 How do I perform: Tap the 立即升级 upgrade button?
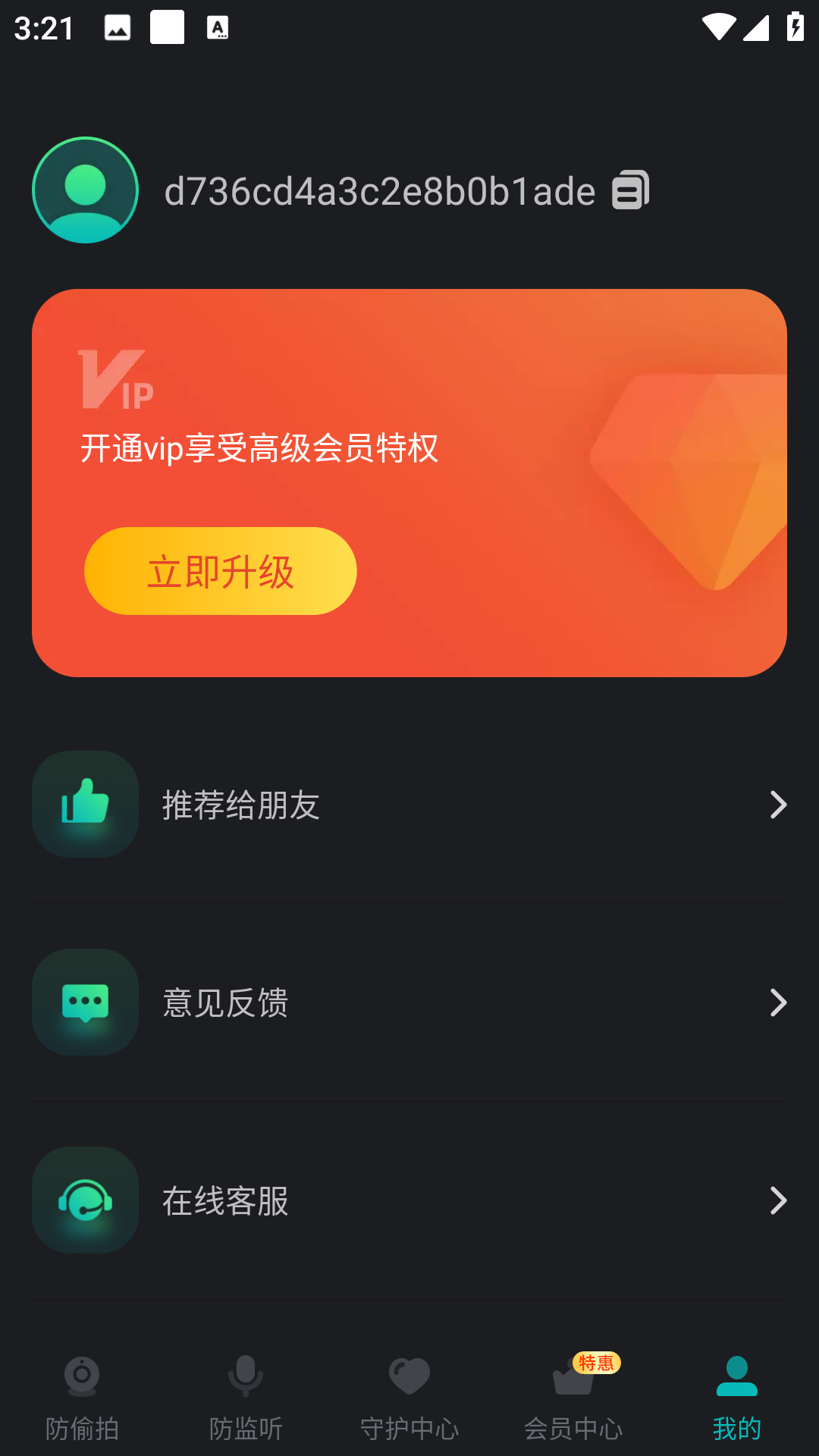[220, 571]
